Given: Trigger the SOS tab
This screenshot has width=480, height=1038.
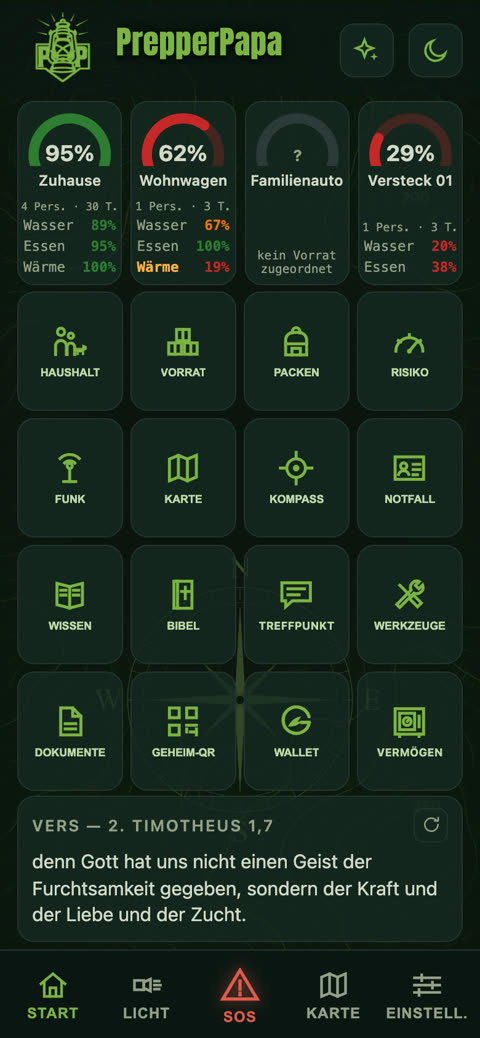Looking at the screenshot, I should coord(240,995).
